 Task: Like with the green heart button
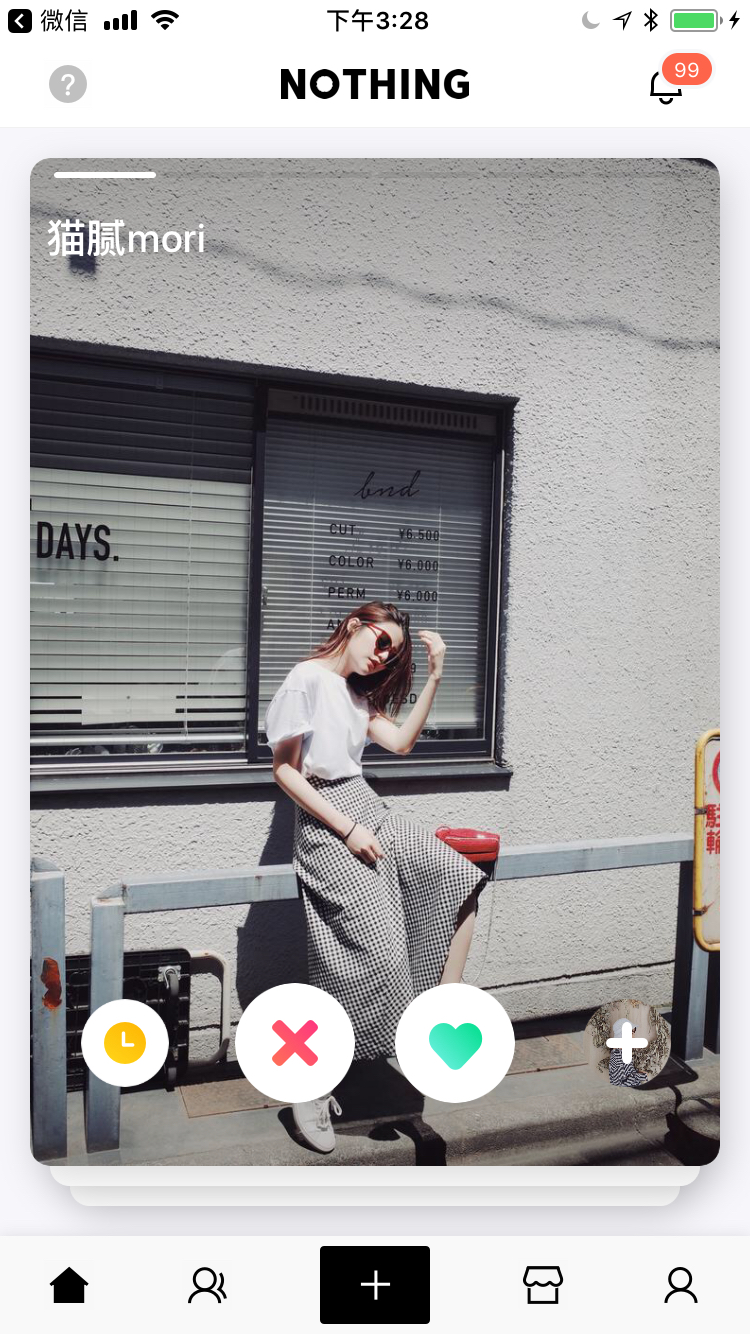coord(455,1043)
